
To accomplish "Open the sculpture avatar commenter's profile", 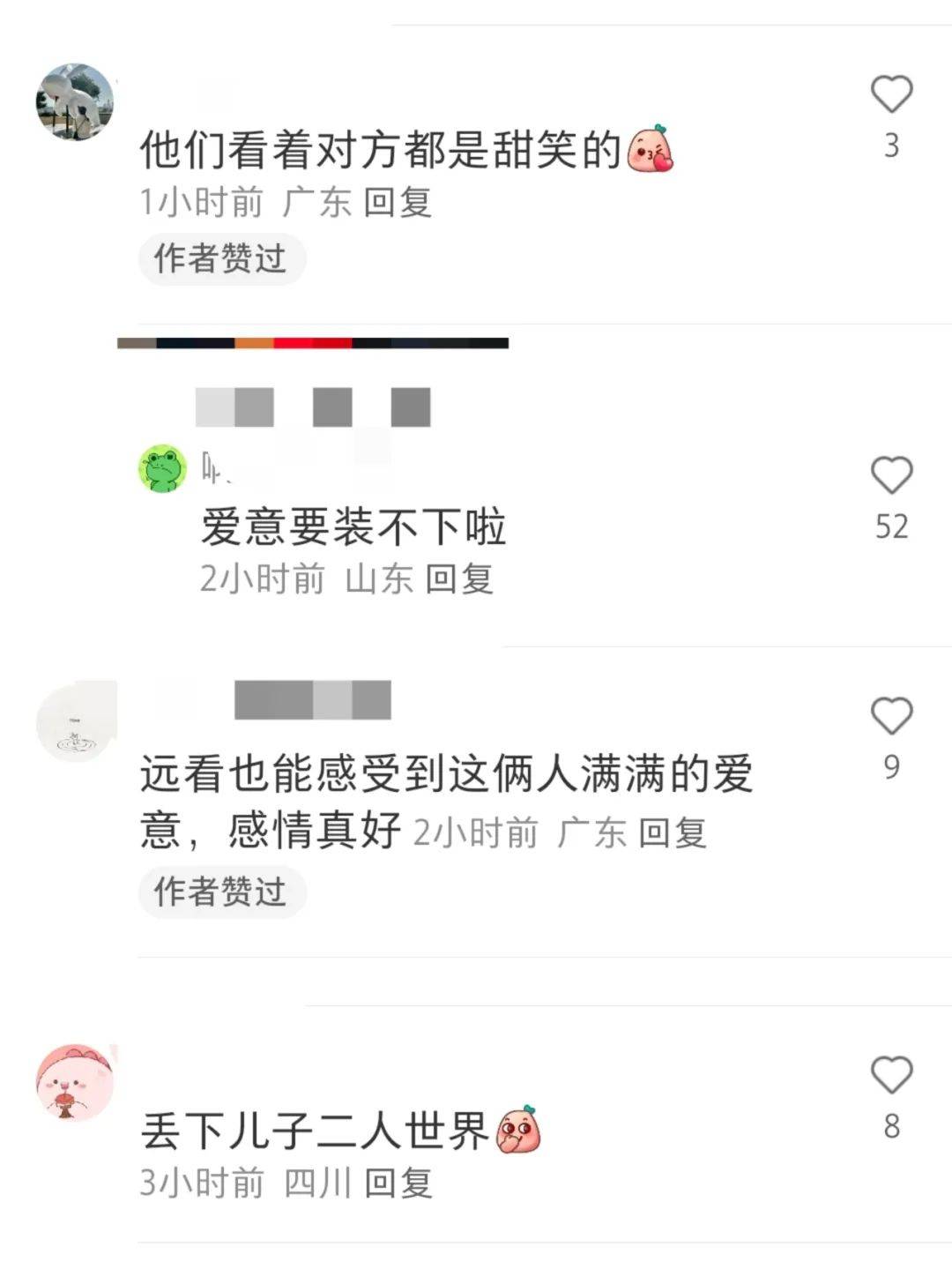I will tap(76, 101).
